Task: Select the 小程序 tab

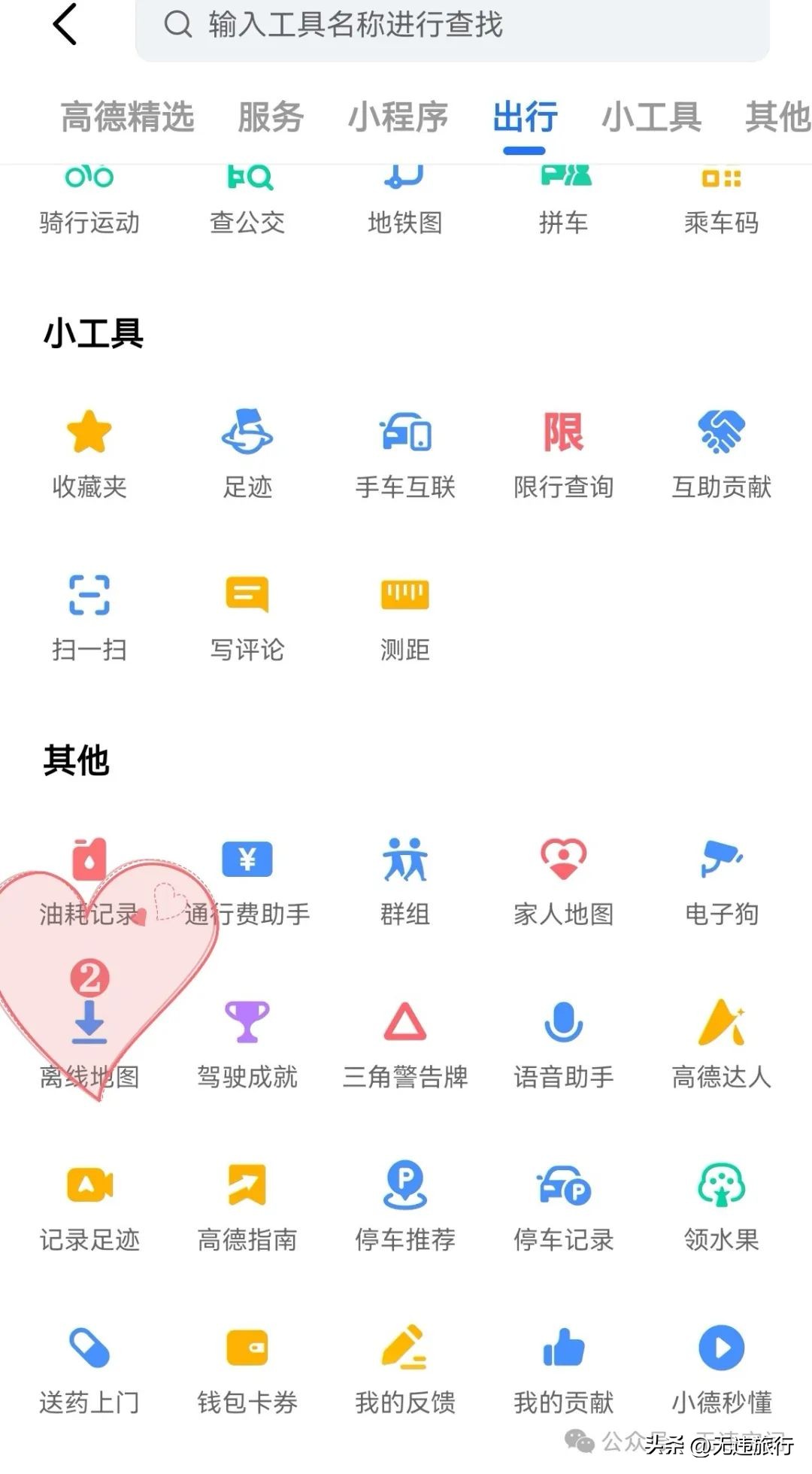Action: (398, 117)
